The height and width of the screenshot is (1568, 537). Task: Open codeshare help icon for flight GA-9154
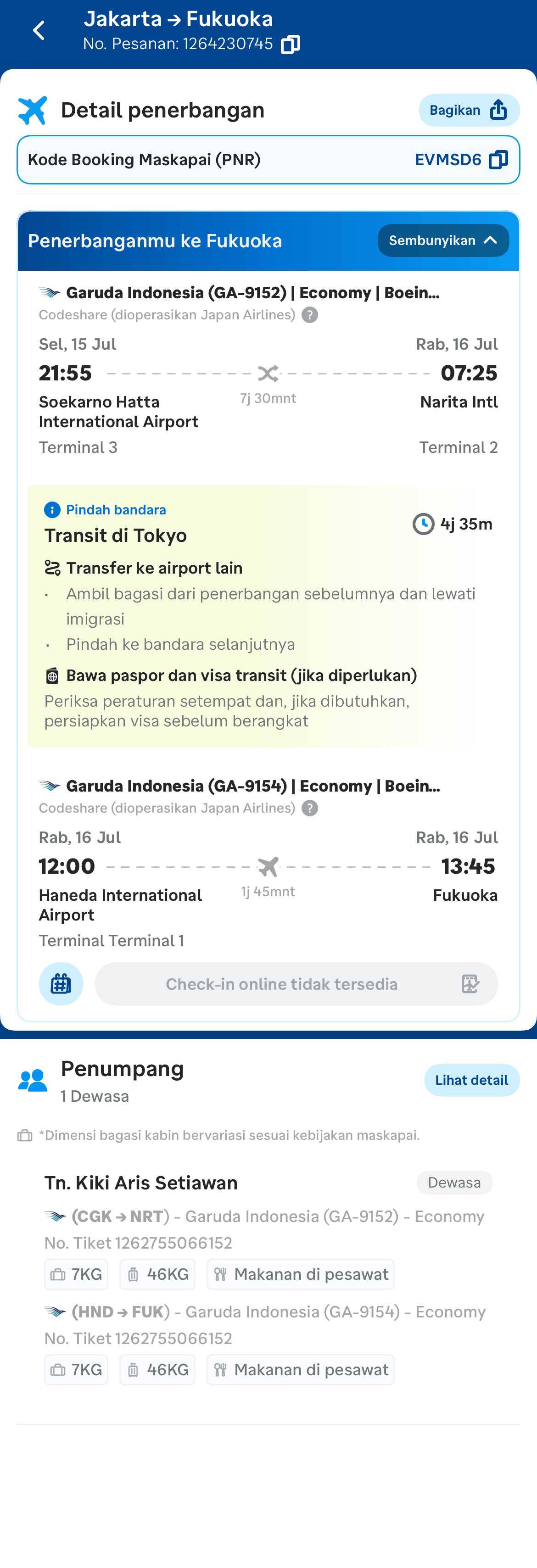310,808
